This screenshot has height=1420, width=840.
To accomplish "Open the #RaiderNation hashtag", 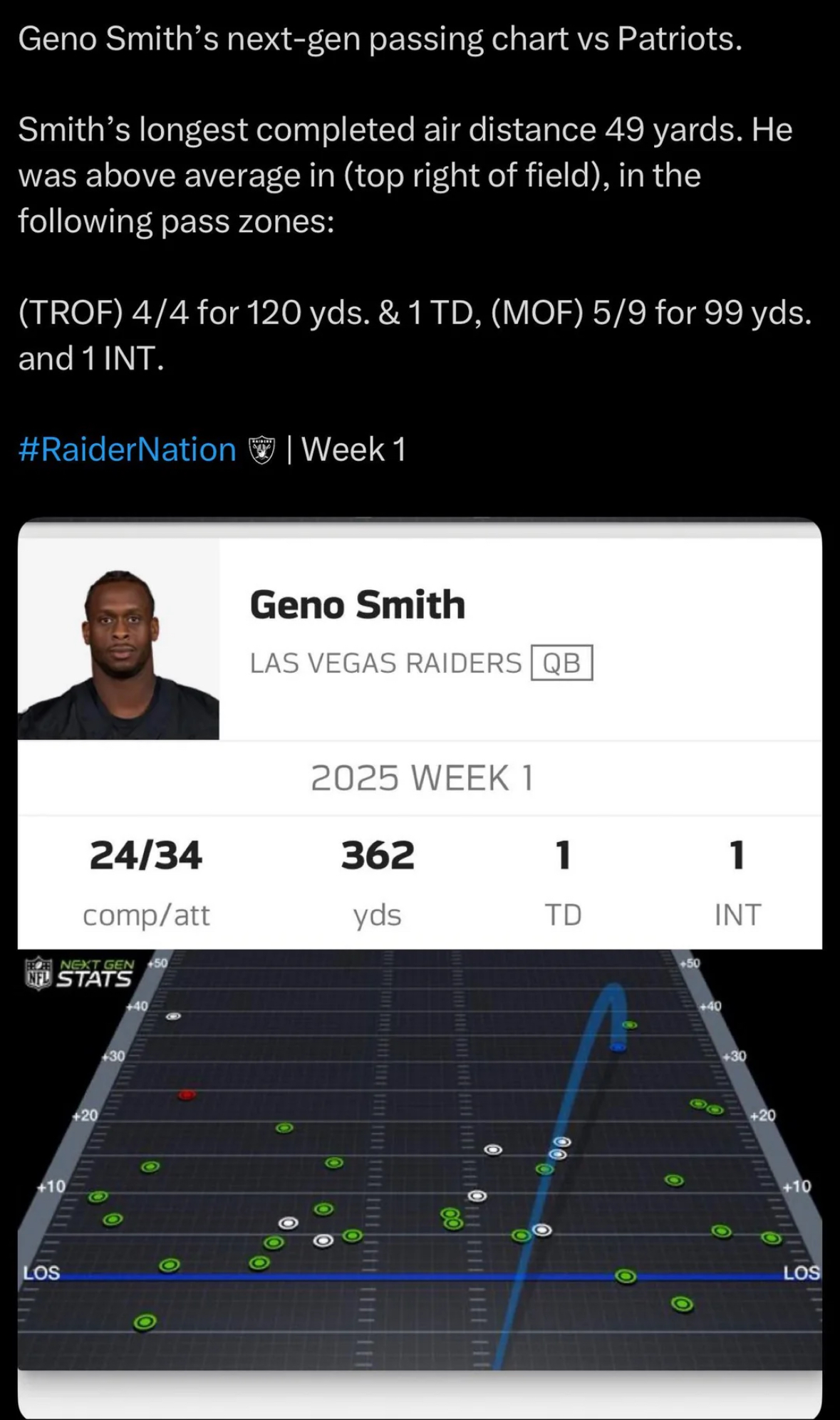I will [x=127, y=450].
